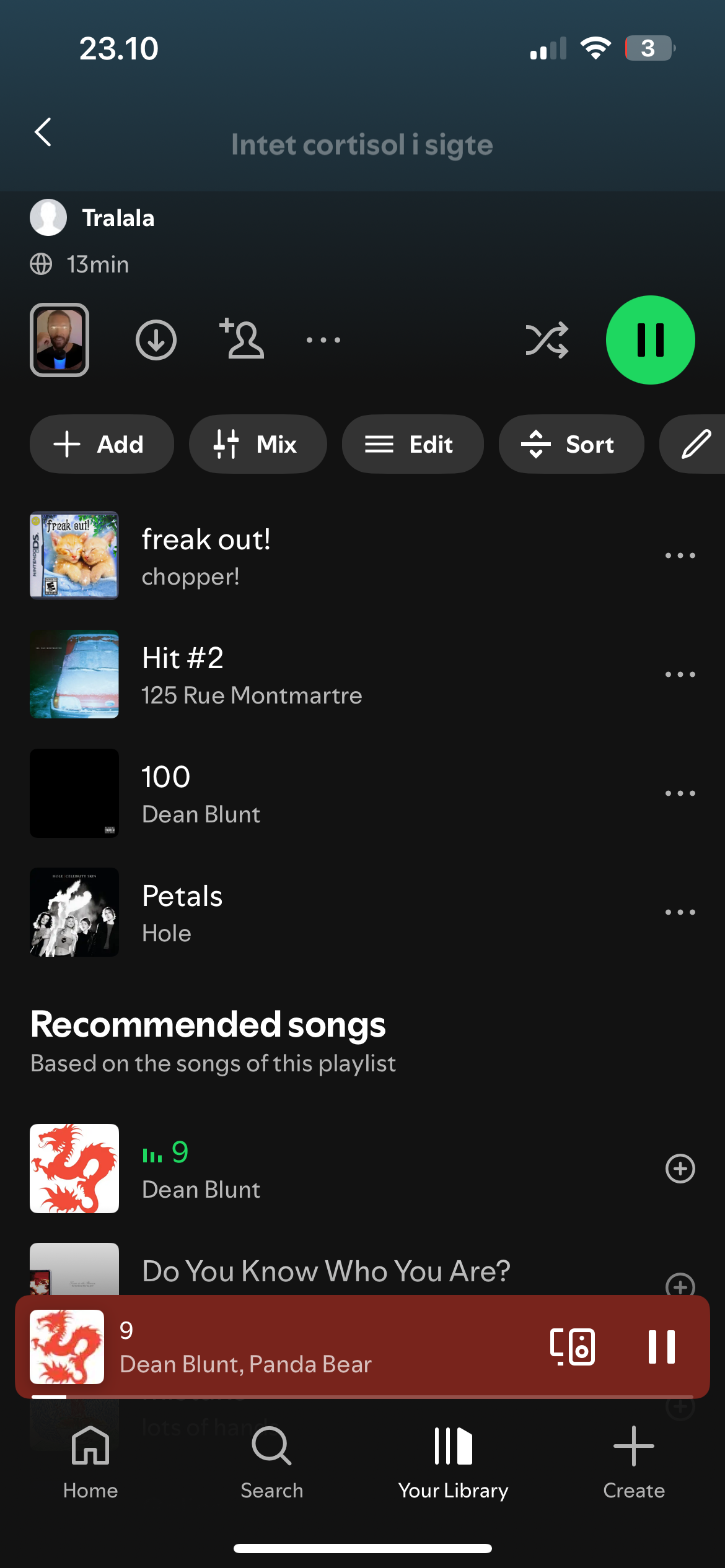Screen dimensions: 725x1568
Task: Open device picker in the mini player
Action: pos(573,1346)
